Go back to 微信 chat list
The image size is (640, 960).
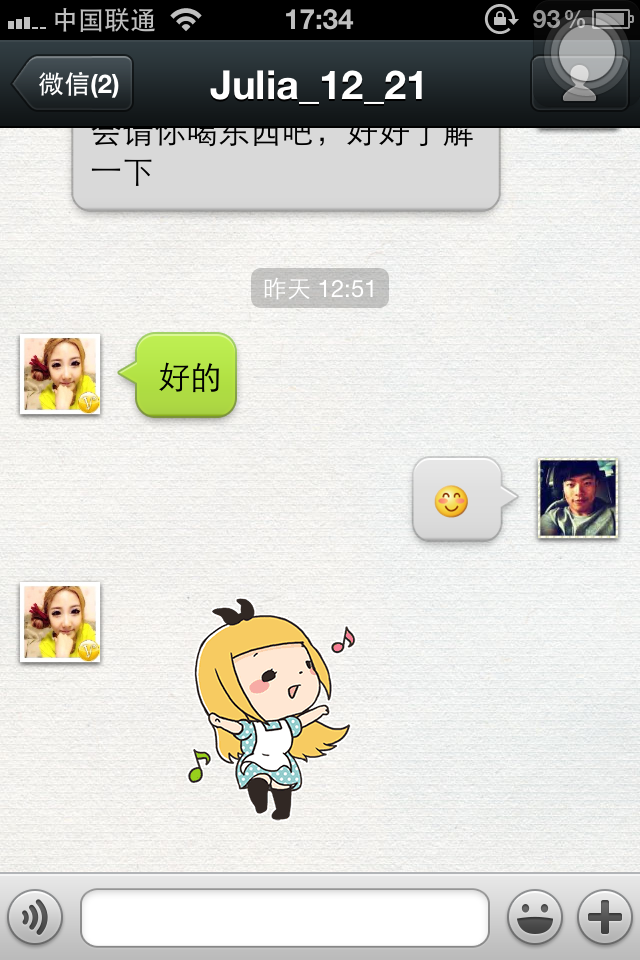tap(73, 84)
